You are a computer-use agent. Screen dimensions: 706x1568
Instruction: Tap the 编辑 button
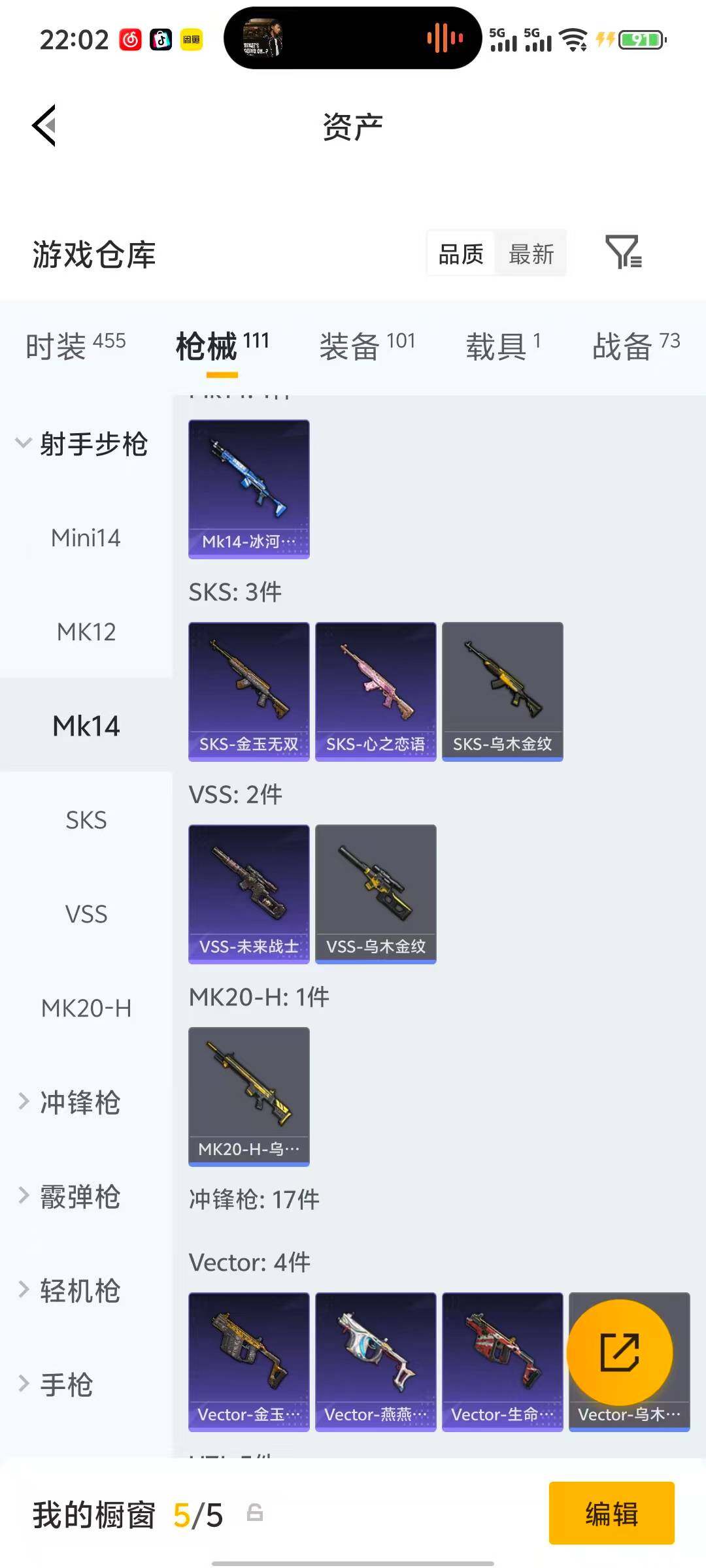coord(612,1514)
